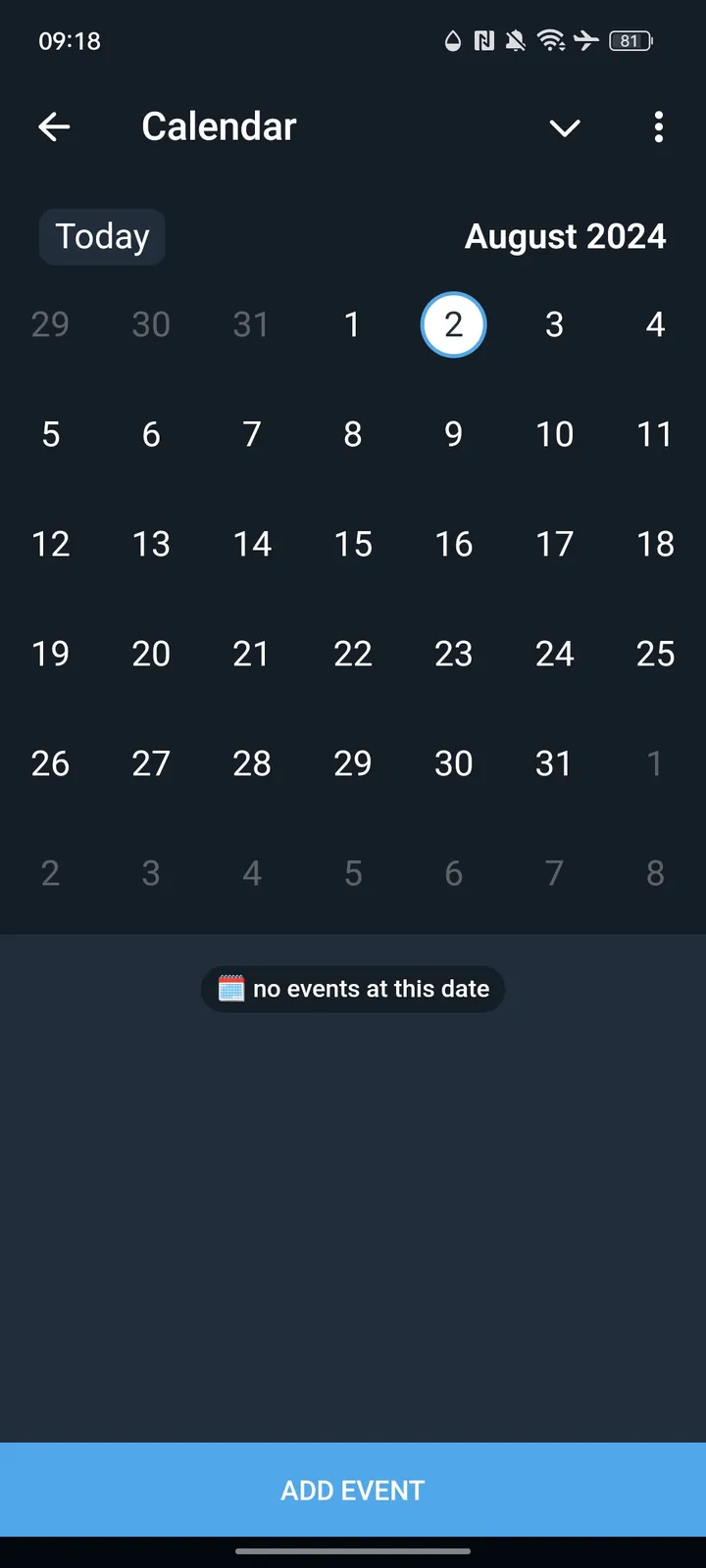This screenshot has width=706, height=1568.
Task: Select August 10 in the calendar
Action: click(554, 434)
